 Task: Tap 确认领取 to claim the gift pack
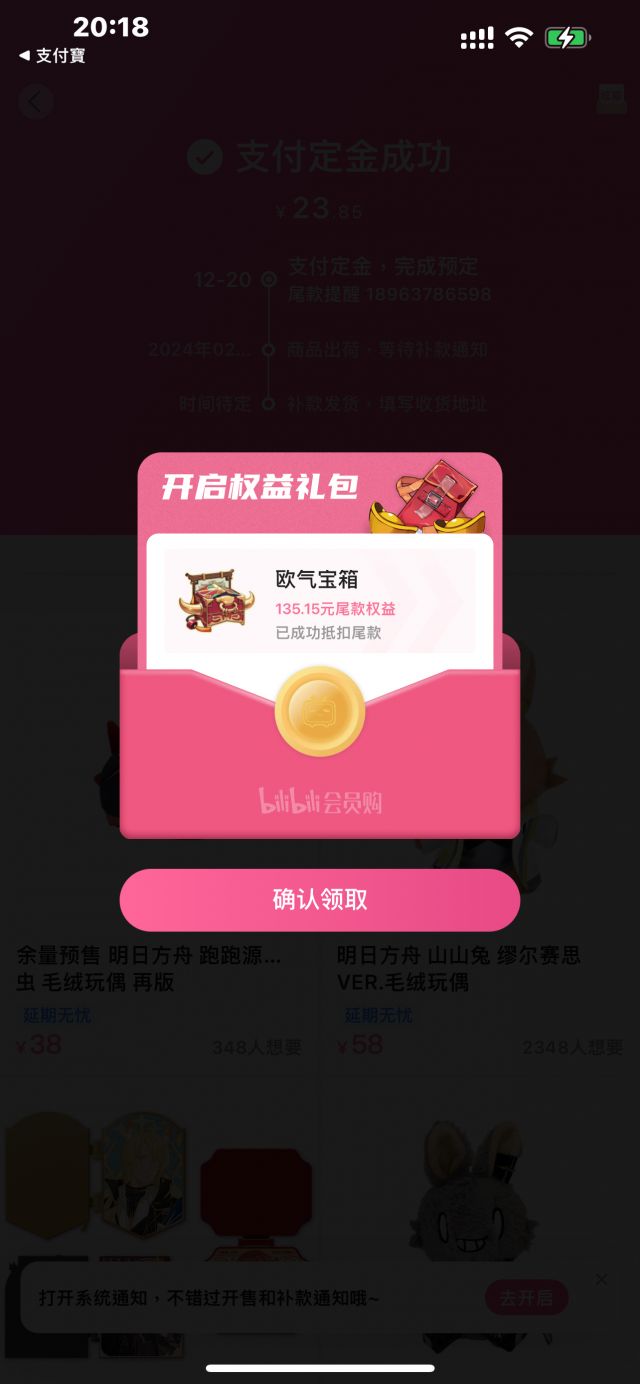[320, 900]
